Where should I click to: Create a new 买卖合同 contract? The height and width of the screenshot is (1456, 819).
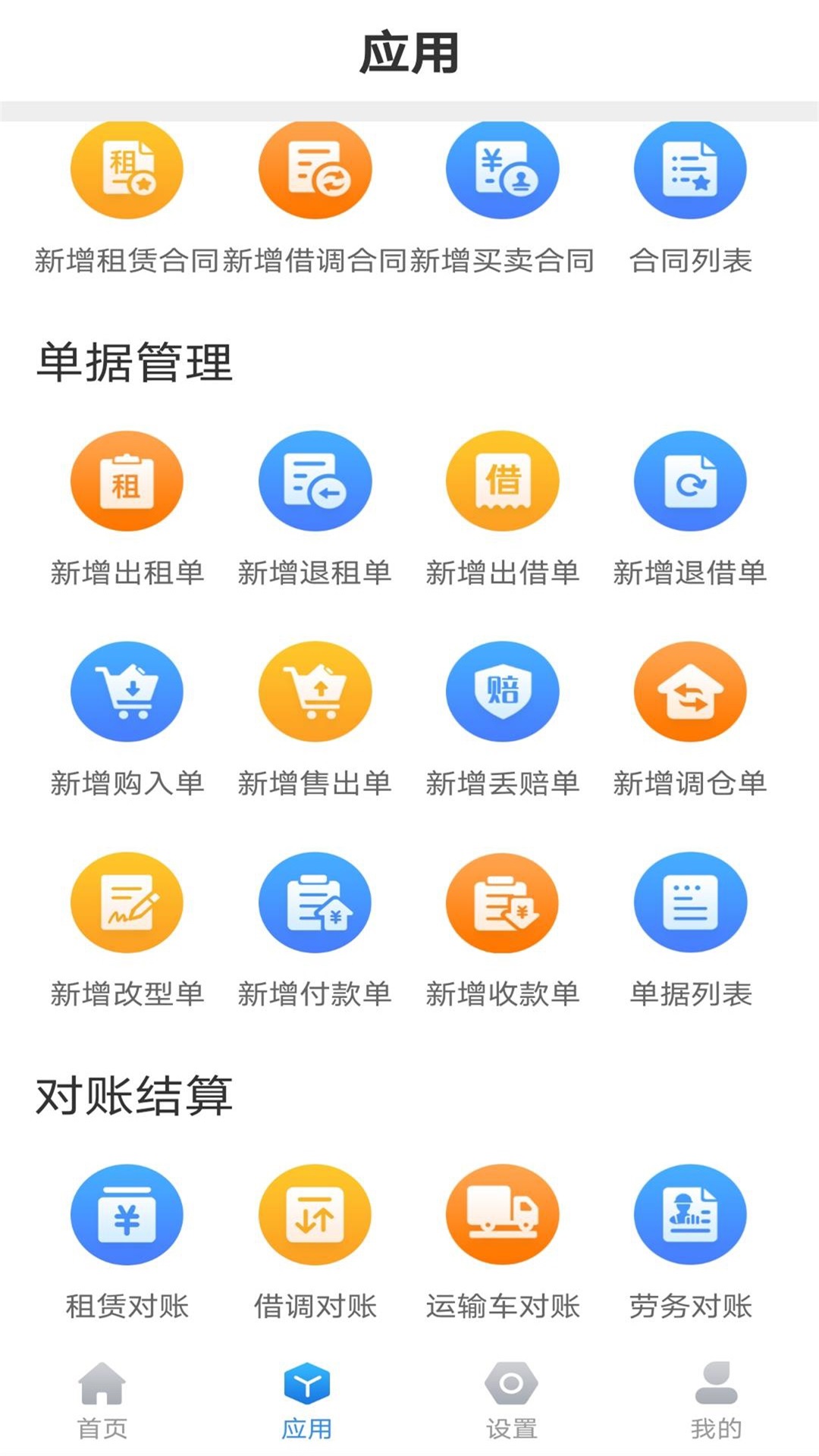[x=502, y=170]
